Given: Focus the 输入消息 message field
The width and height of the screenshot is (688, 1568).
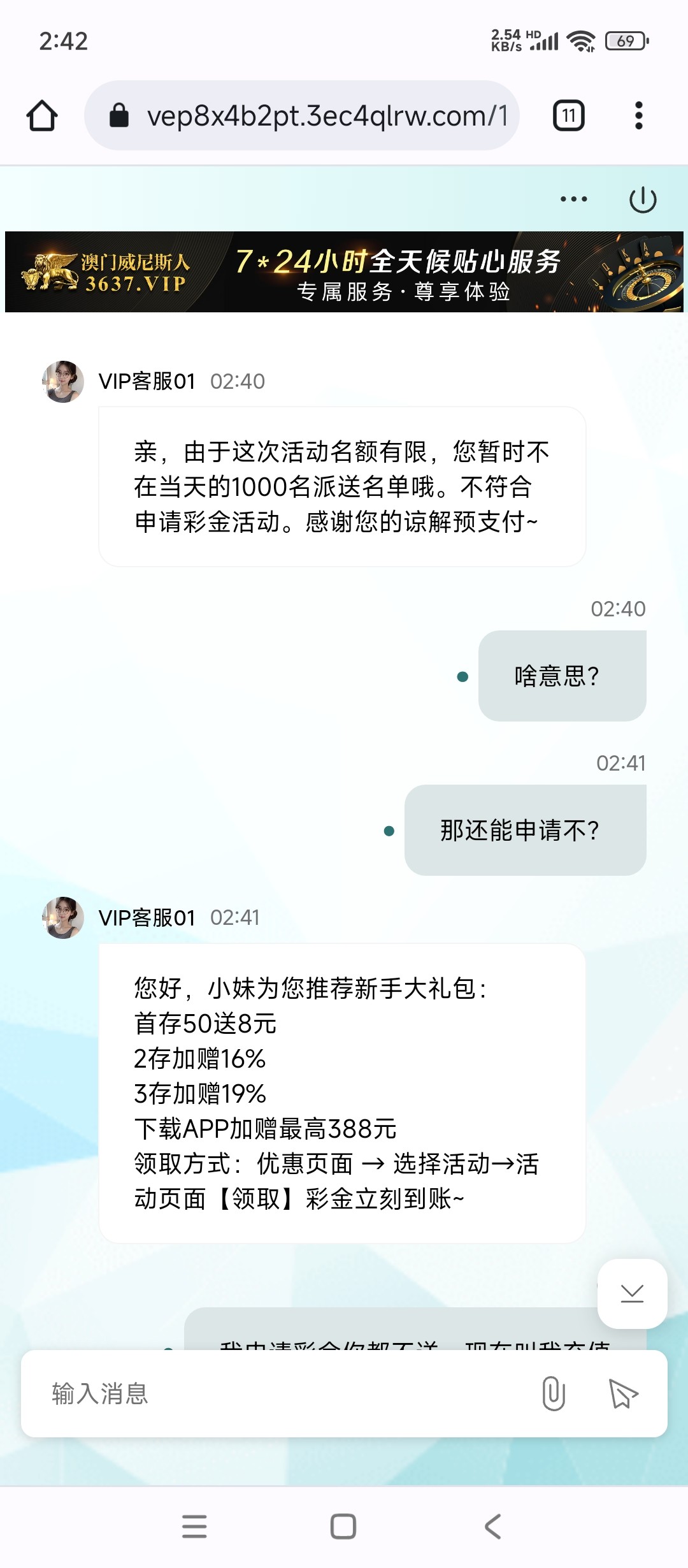Looking at the screenshot, I should [280, 1393].
